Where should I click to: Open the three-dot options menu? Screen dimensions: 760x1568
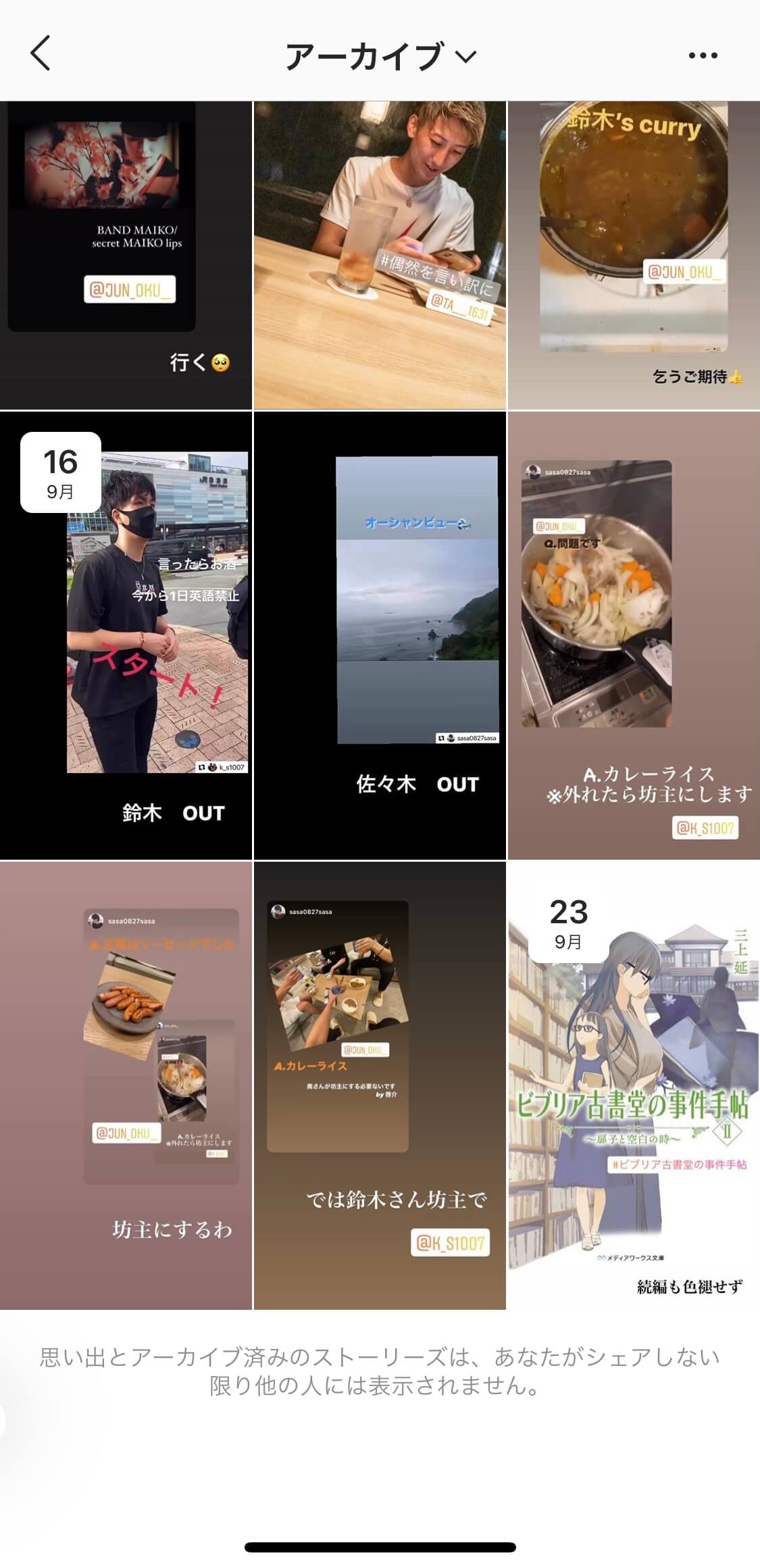703,55
